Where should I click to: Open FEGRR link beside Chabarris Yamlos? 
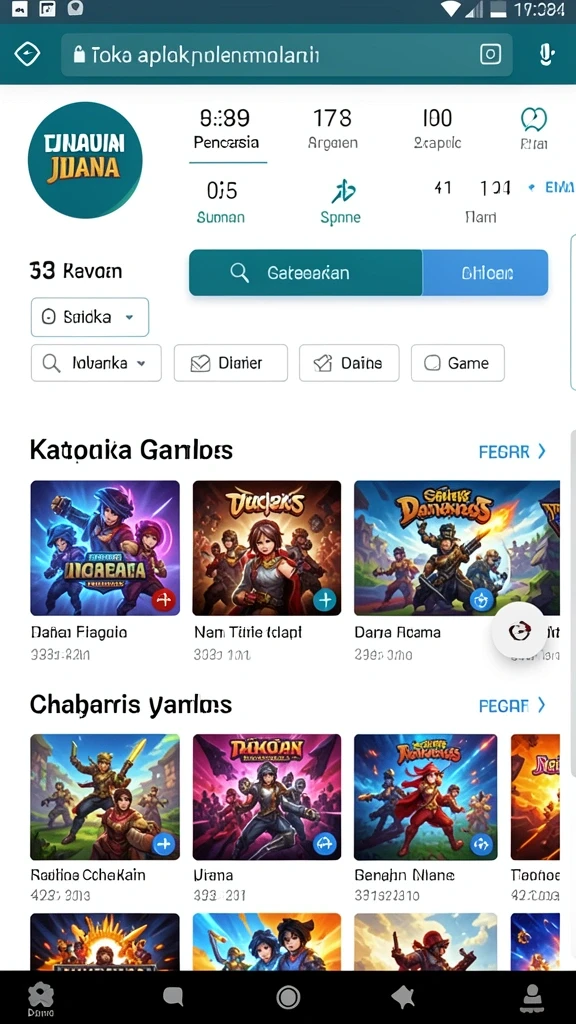pyautogui.click(x=512, y=705)
